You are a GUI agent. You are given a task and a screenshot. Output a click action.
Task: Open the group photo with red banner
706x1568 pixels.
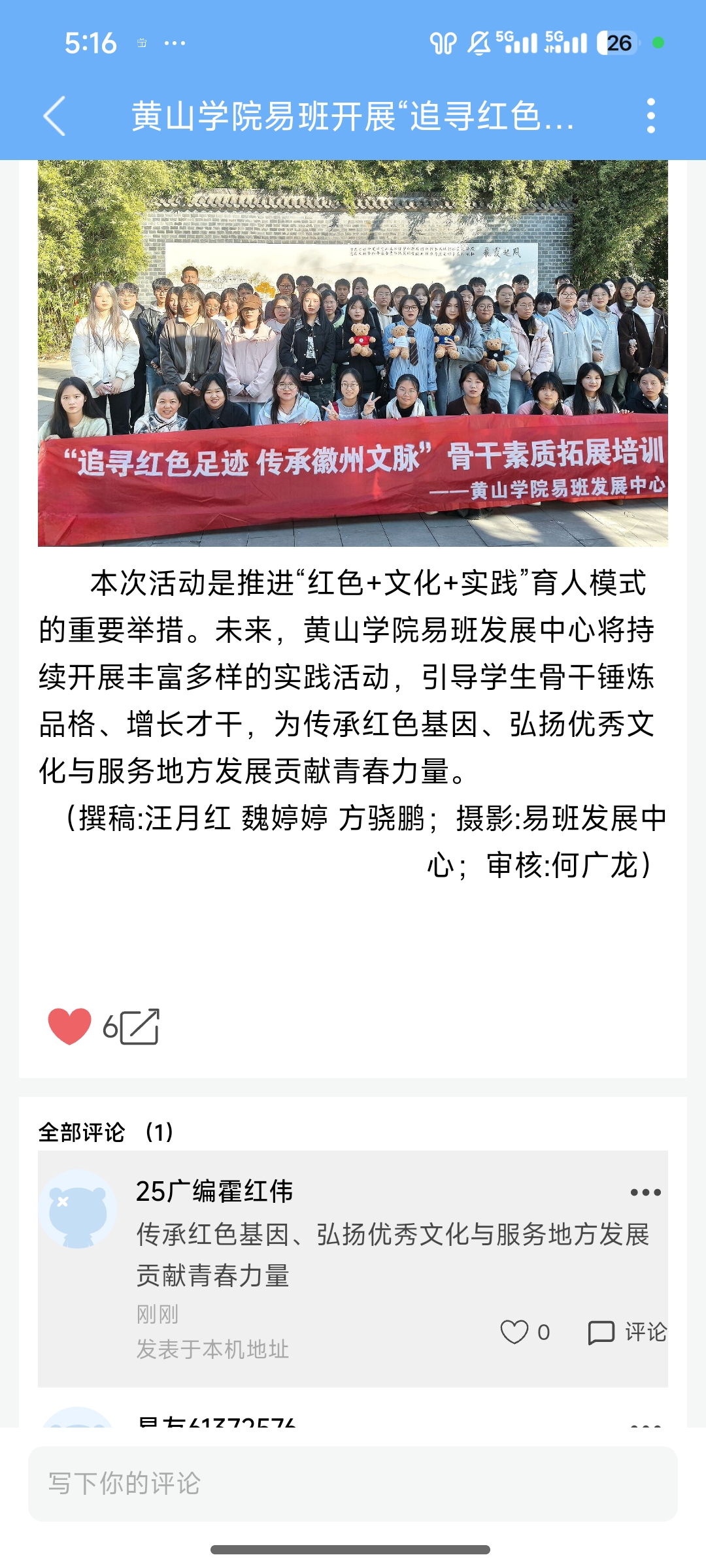point(353,353)
